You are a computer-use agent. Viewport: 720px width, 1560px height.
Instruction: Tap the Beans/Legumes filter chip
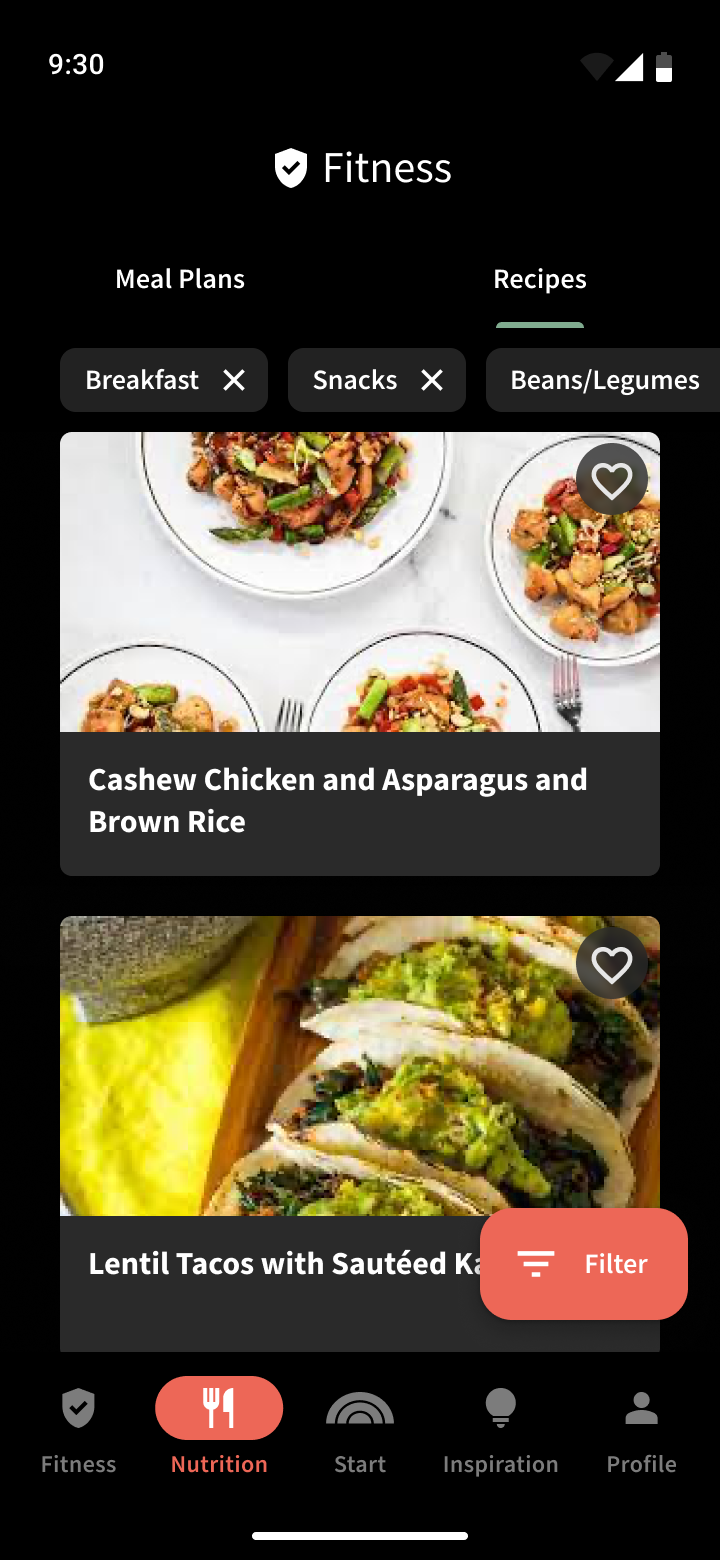[604, 380]
